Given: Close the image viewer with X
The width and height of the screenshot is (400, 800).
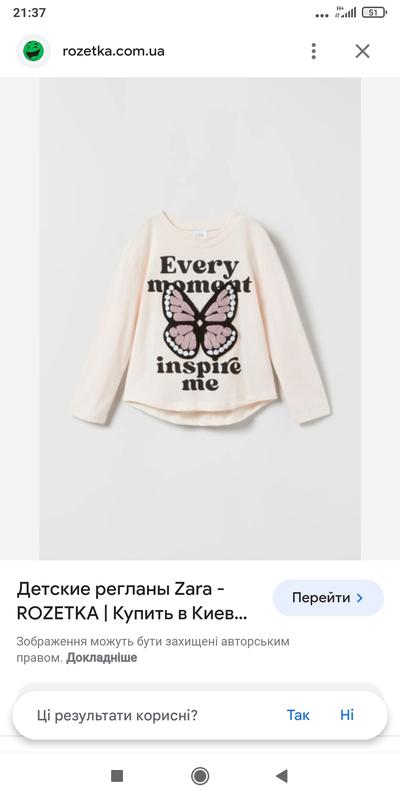Looking at the screenshot, I should pos(362,51).
